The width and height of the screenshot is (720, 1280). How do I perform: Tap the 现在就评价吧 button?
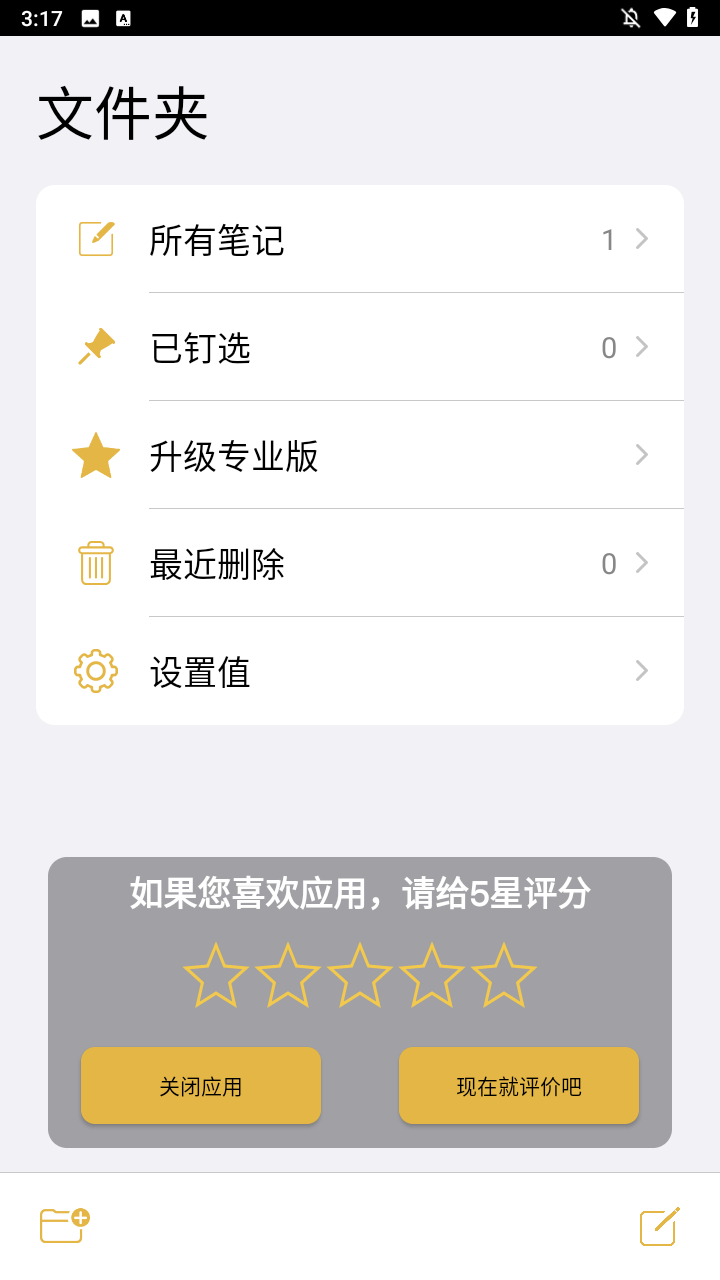click(518, 1085)
